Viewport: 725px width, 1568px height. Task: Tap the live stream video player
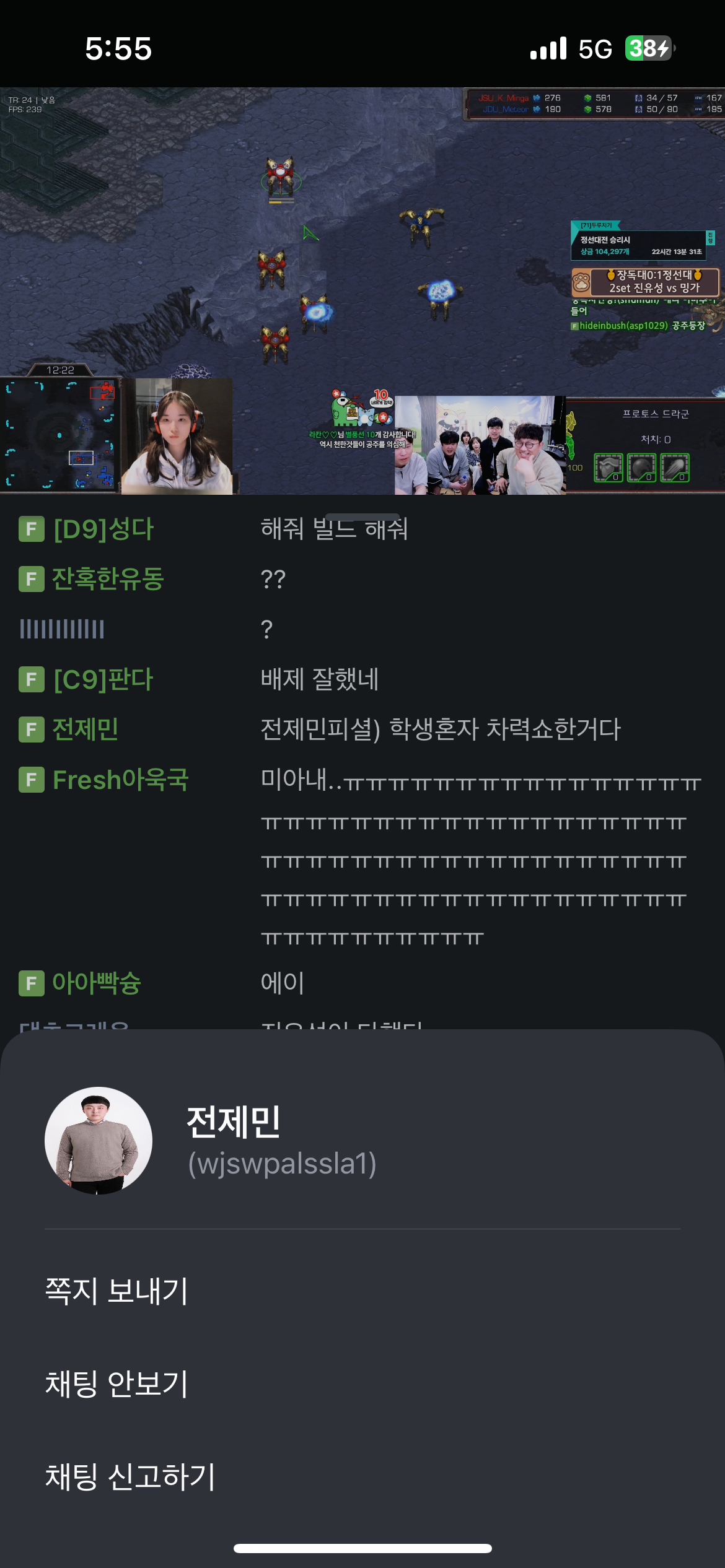362,290
